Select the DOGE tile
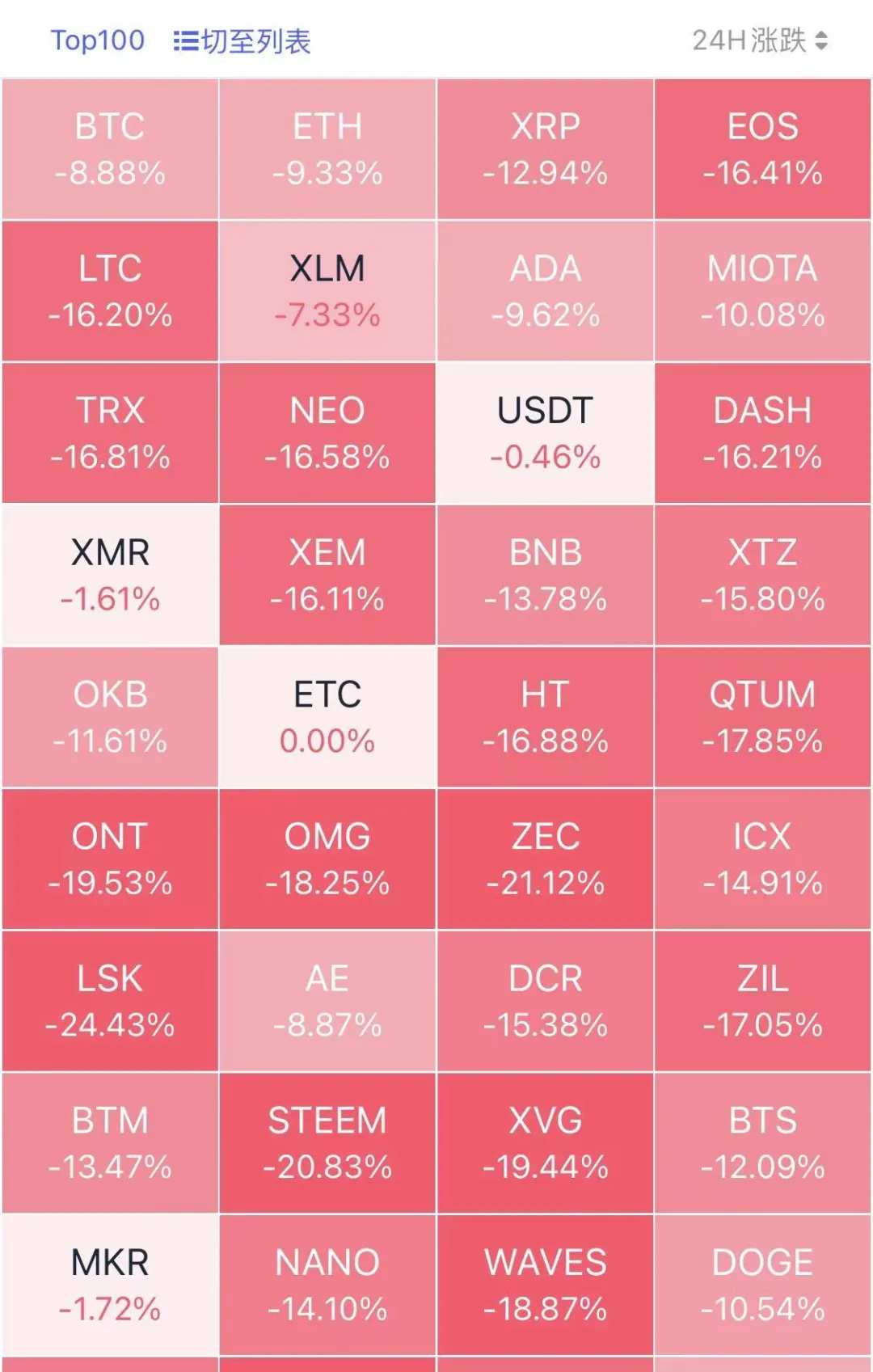The image size is (873, 1372). 762,1285
